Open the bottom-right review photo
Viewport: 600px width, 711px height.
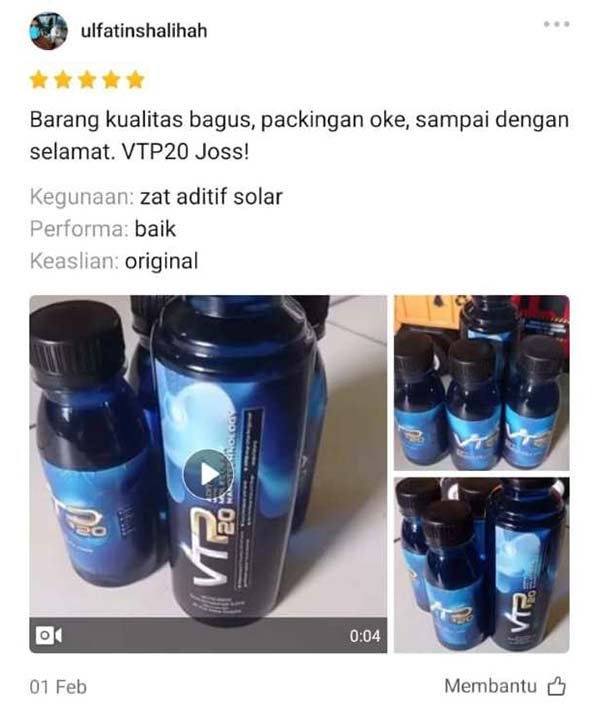point(481,565)
